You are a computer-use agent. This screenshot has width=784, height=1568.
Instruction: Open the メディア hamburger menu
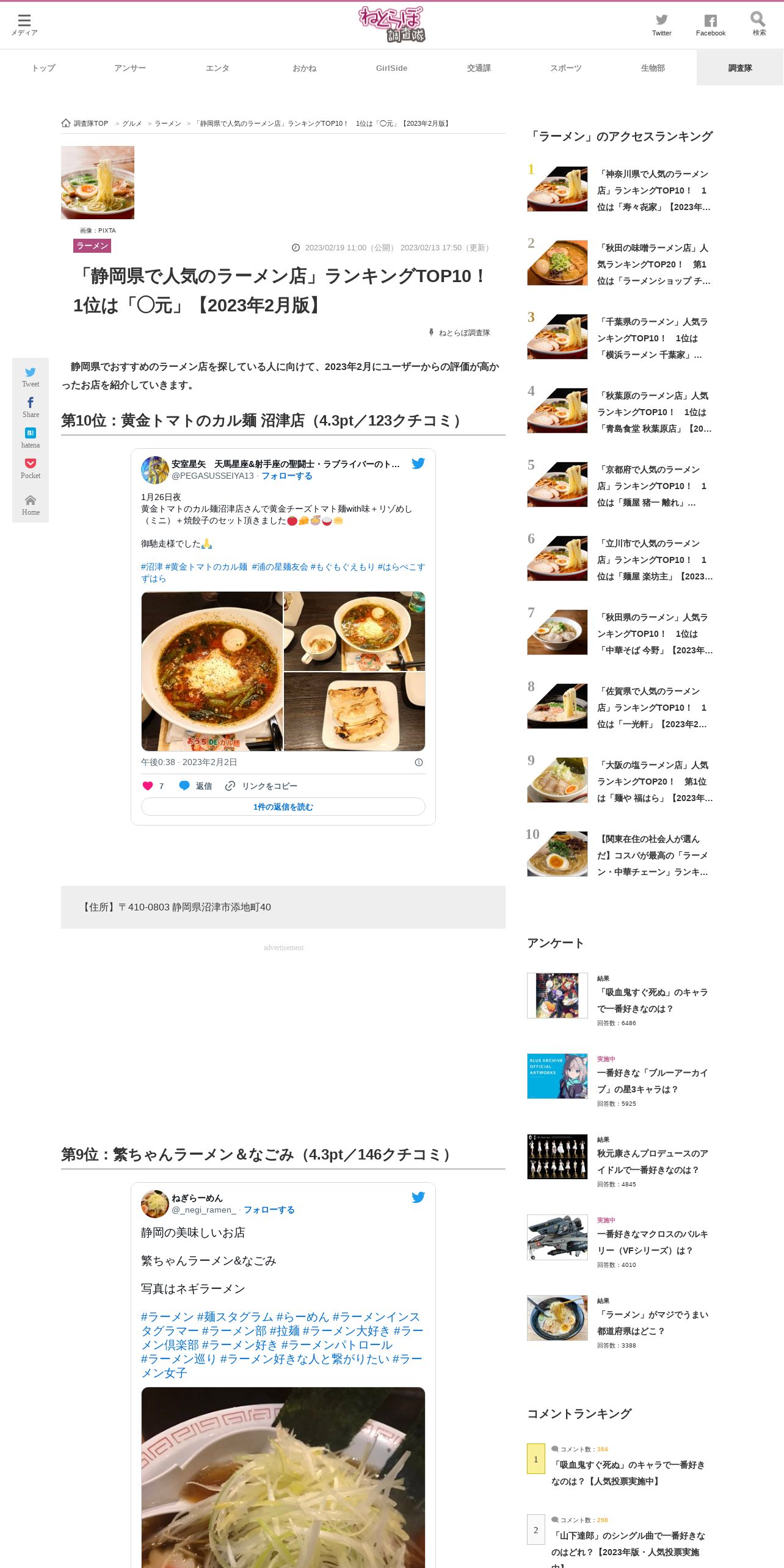[x=24, y=24]
